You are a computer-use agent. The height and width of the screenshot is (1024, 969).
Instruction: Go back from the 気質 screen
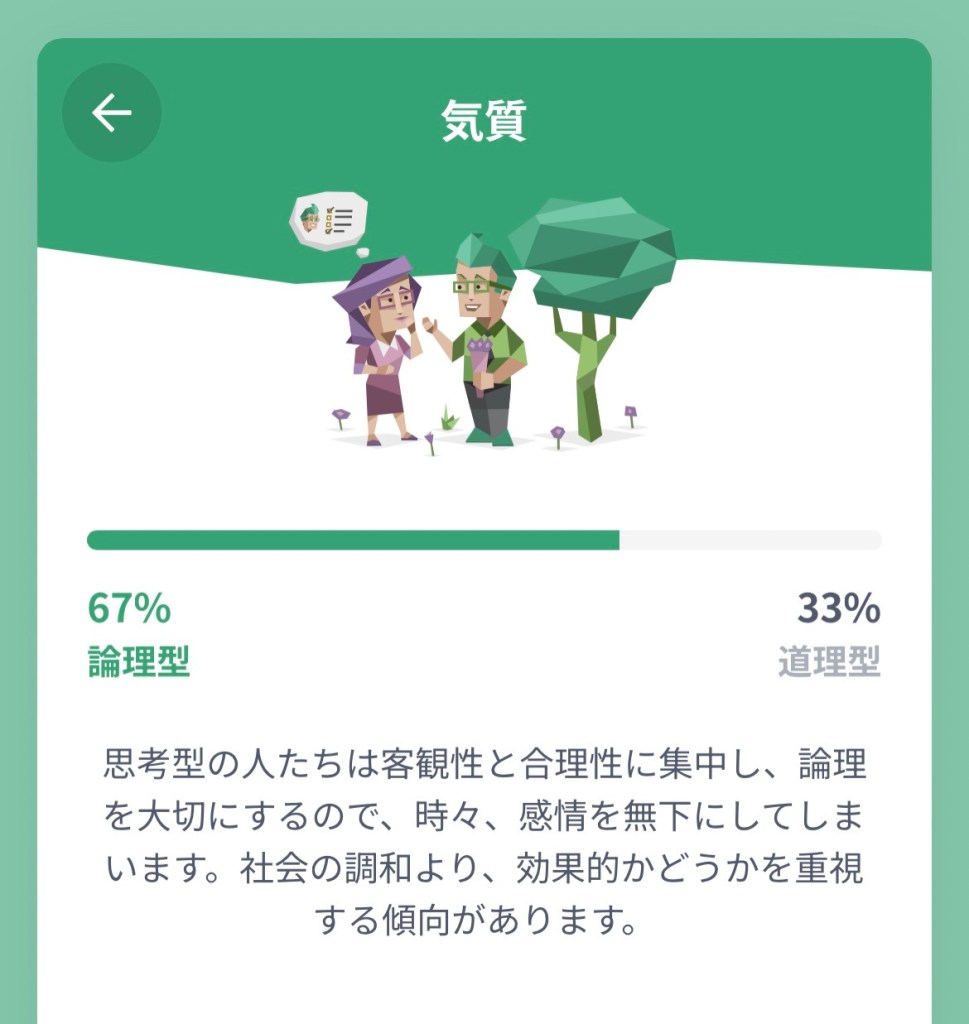pyautogui.click(x=111, y=113)
